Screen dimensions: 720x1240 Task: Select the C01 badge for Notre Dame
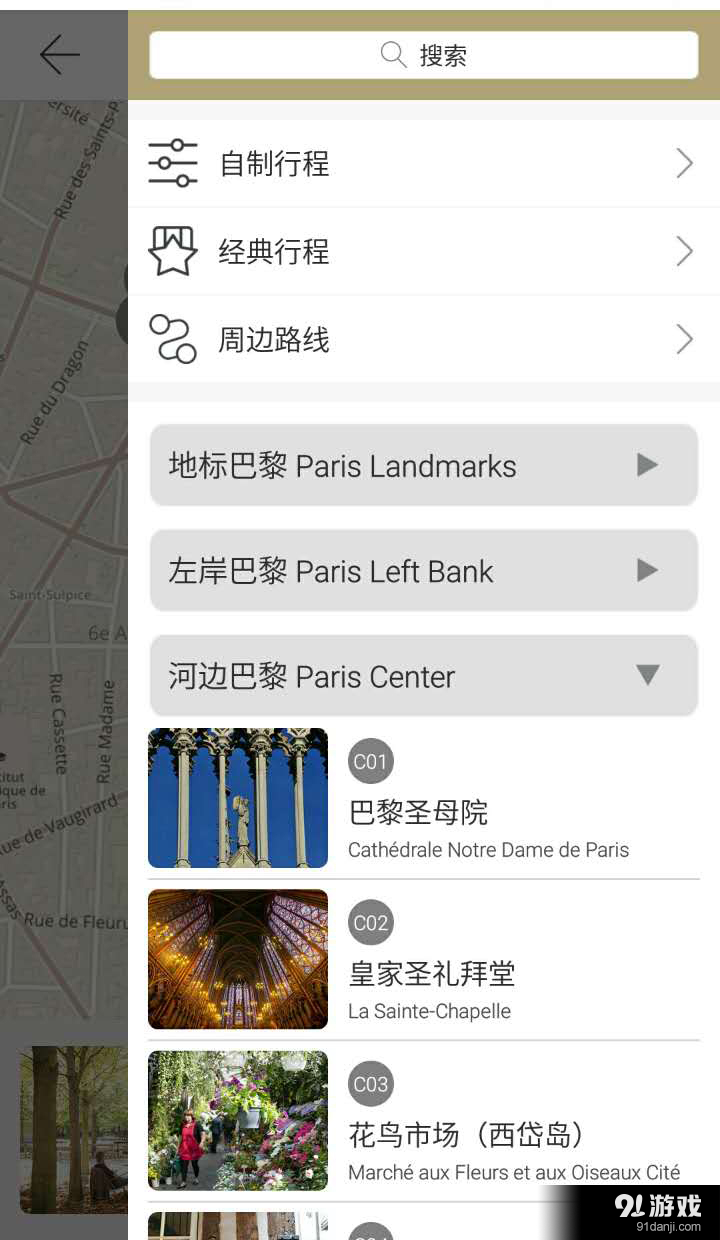pos(370,761)
